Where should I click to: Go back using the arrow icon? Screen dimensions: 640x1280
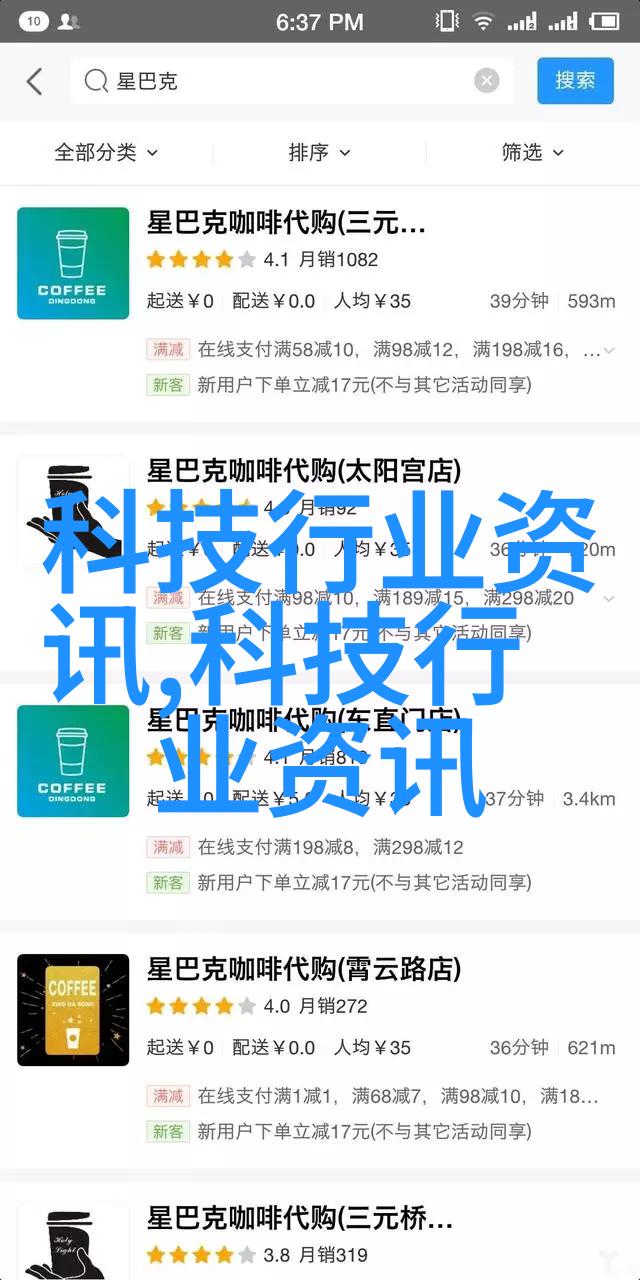click(35, 81)
